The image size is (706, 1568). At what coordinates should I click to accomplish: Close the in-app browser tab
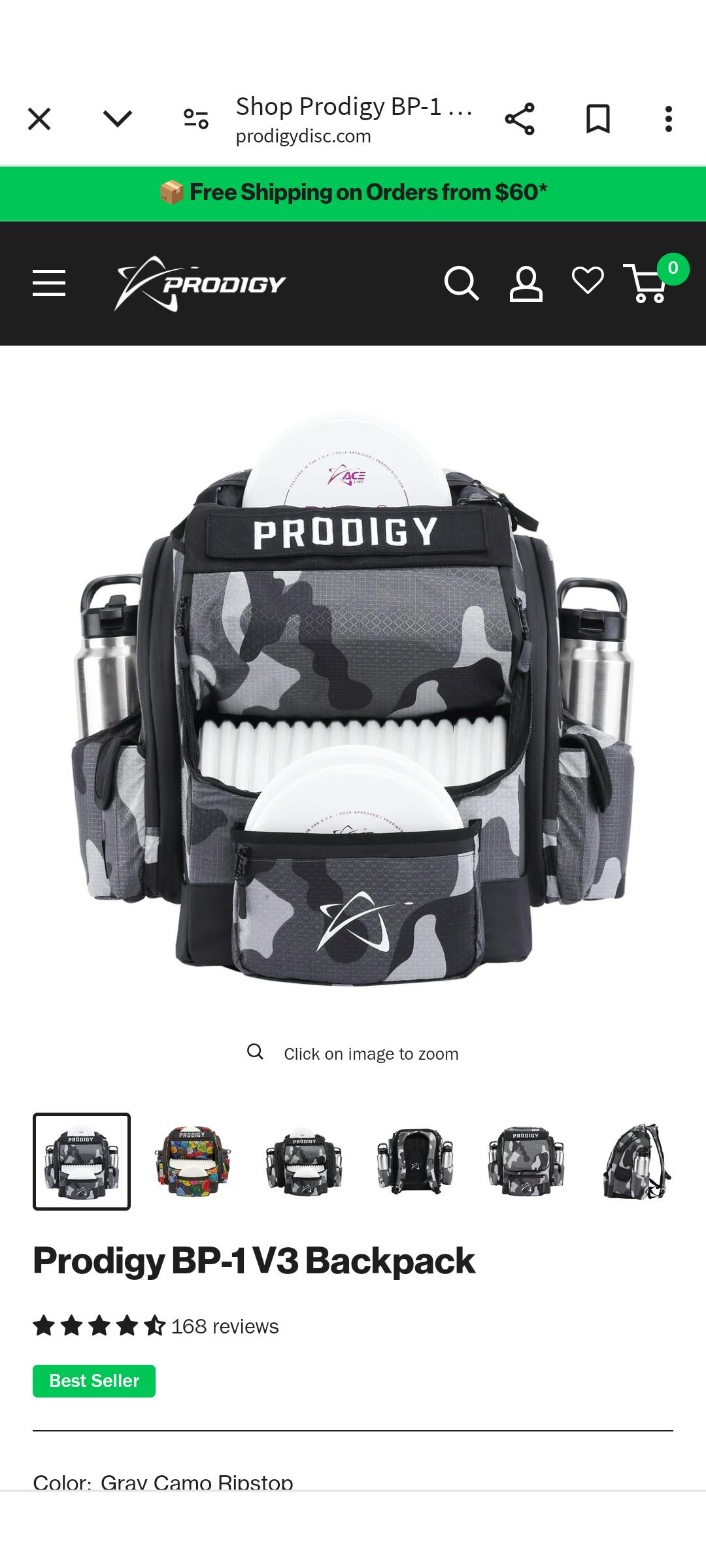[x=39, y=119]
